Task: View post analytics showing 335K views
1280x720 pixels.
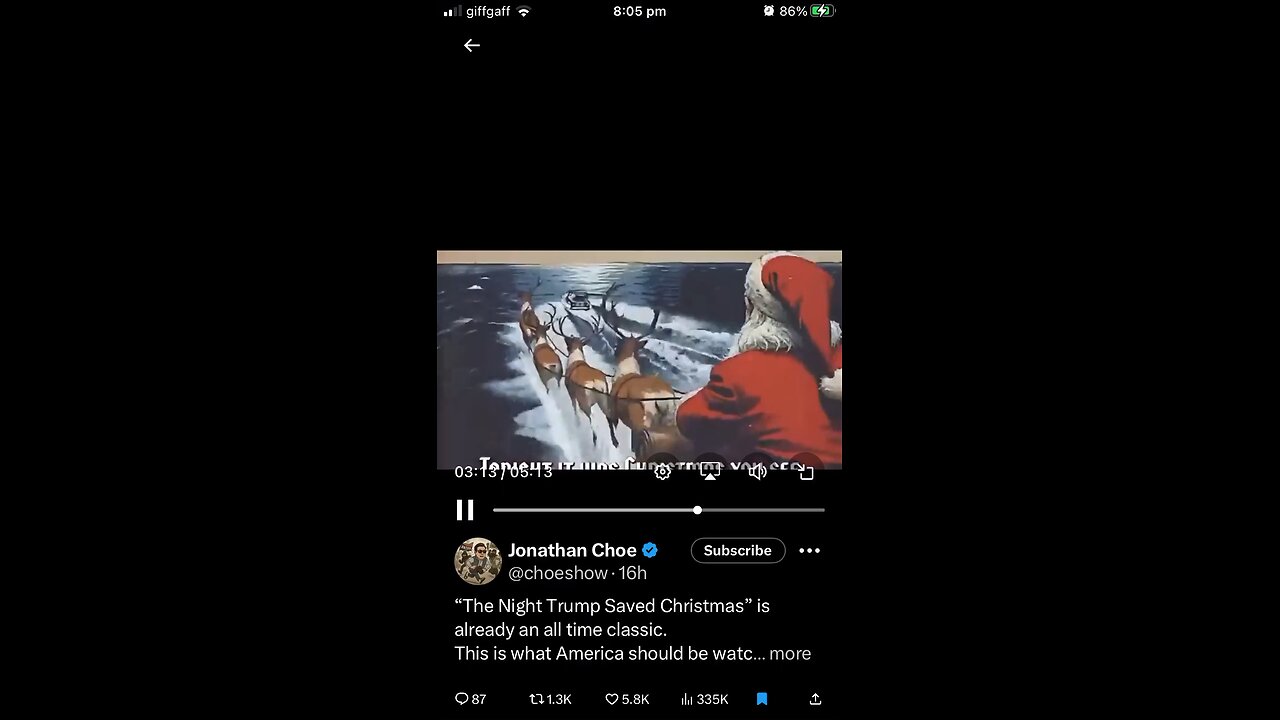Action: click(704, 699)
